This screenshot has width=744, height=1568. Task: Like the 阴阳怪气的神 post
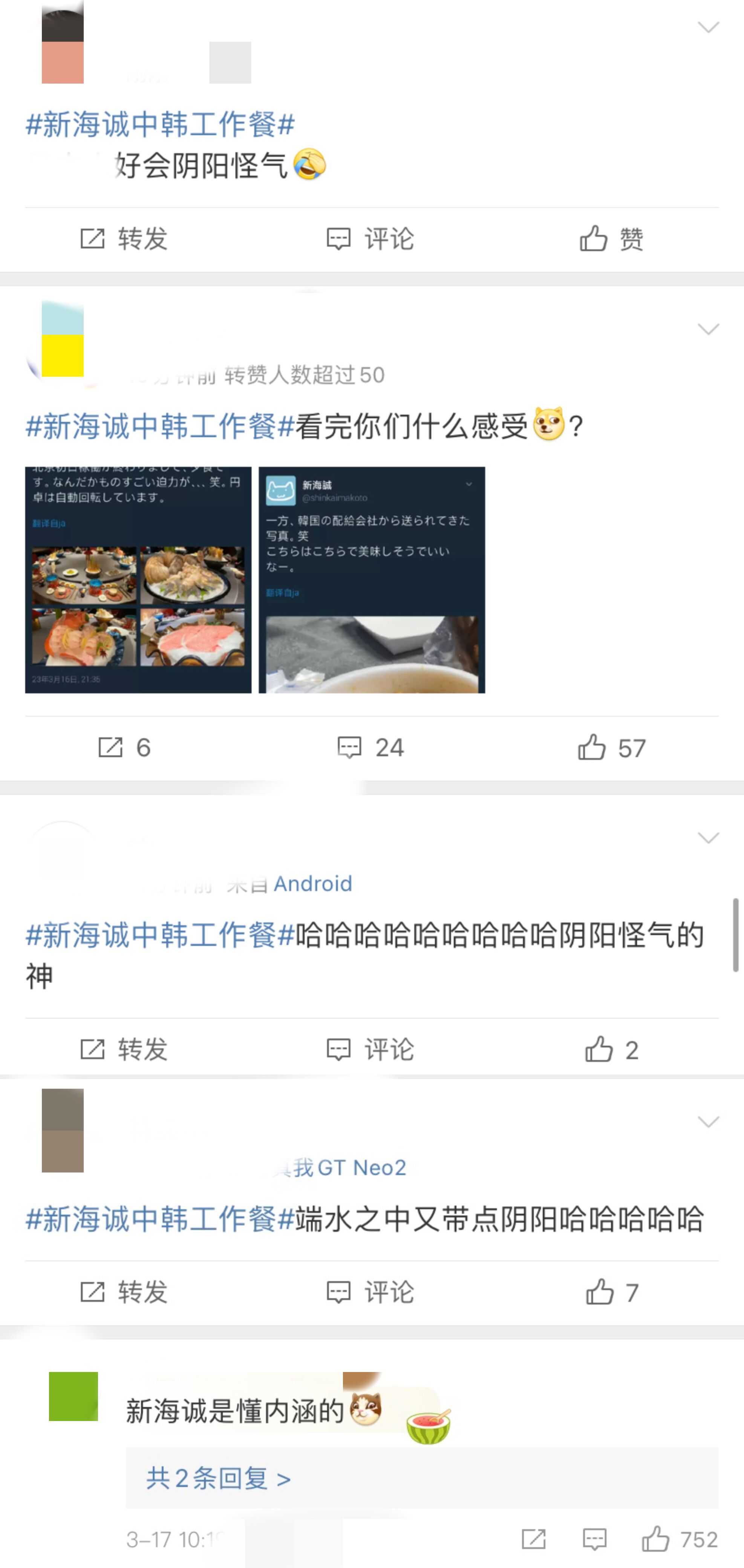pyautogui.click(x=611, y=1049)
